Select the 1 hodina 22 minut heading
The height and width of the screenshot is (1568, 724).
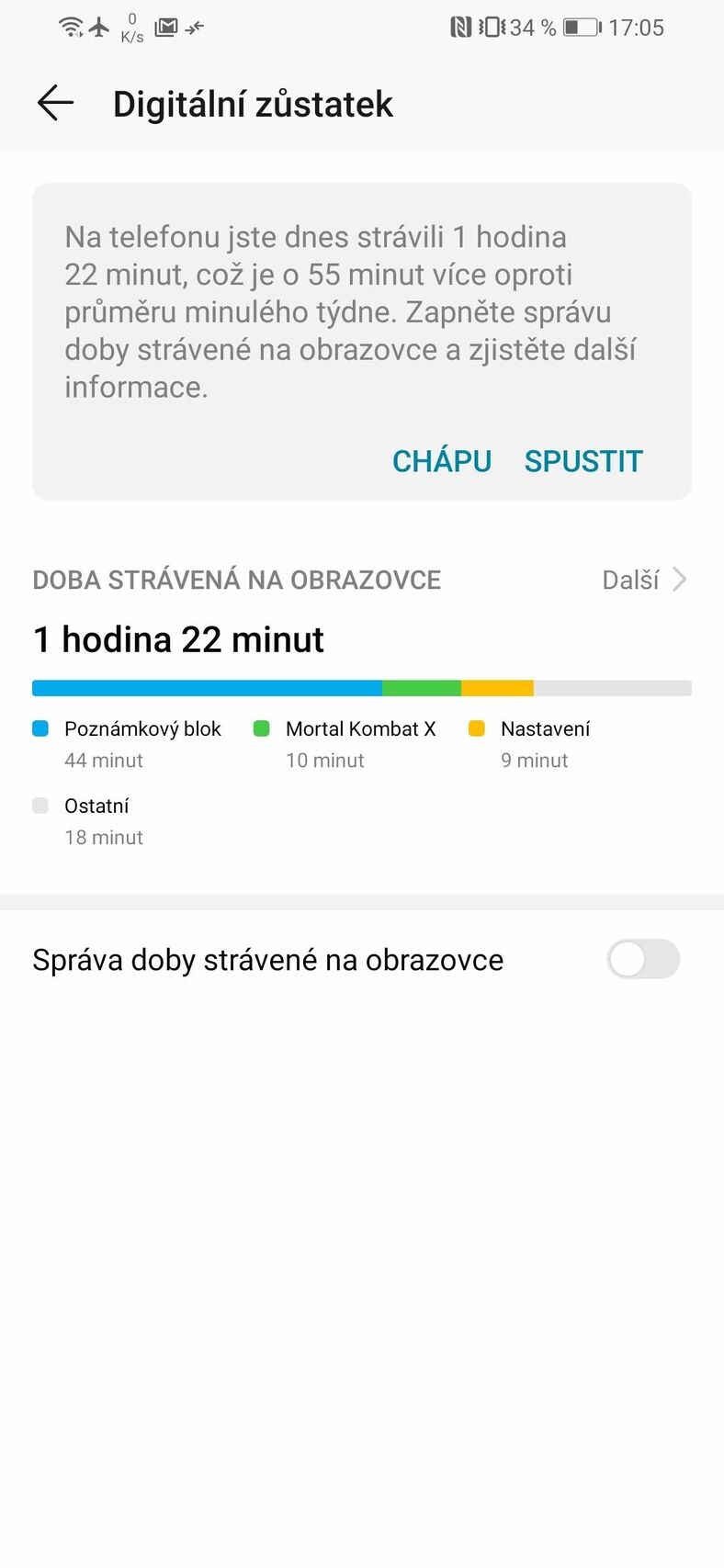177,639
